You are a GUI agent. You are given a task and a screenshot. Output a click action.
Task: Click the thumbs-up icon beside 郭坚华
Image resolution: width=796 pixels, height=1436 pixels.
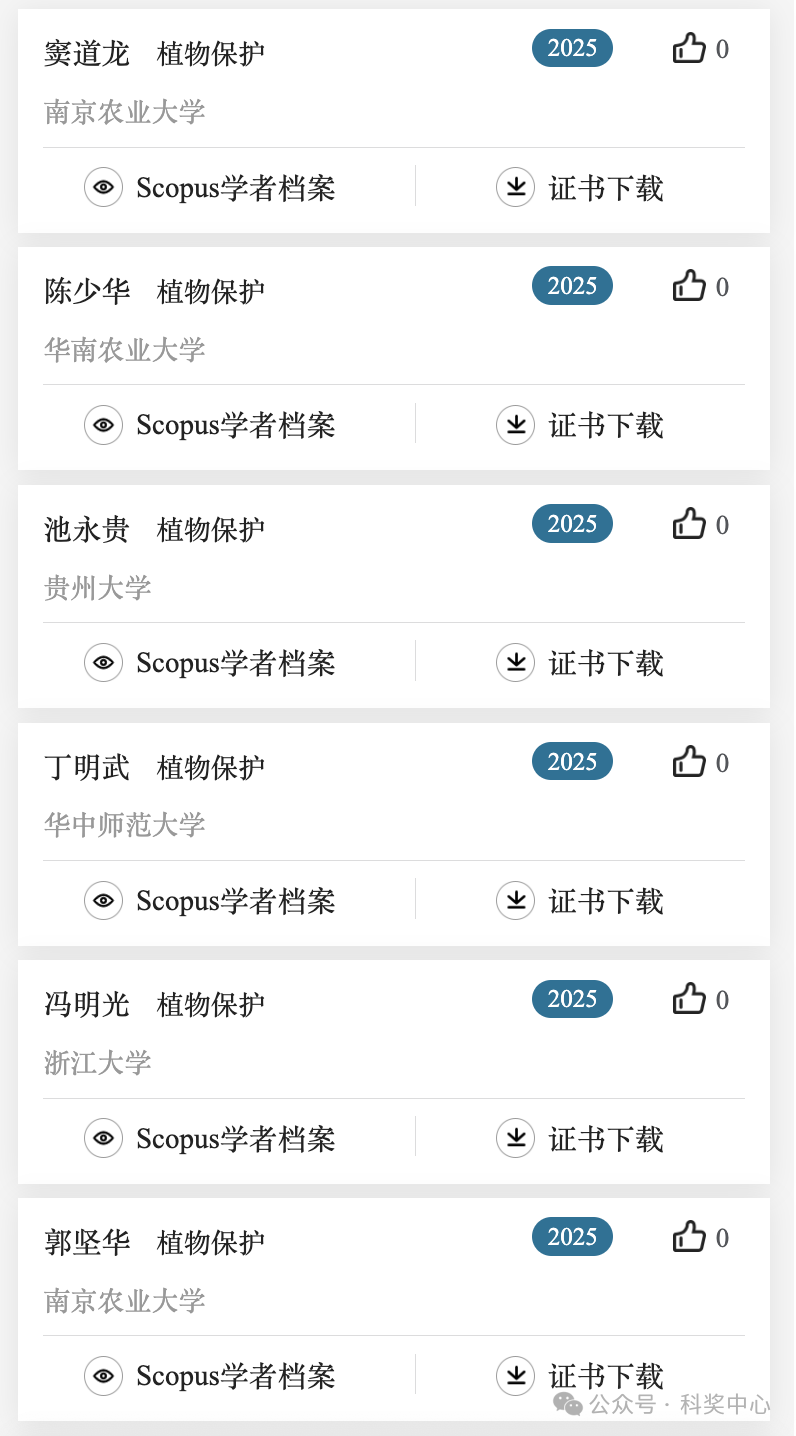(x=689, y=1237)
